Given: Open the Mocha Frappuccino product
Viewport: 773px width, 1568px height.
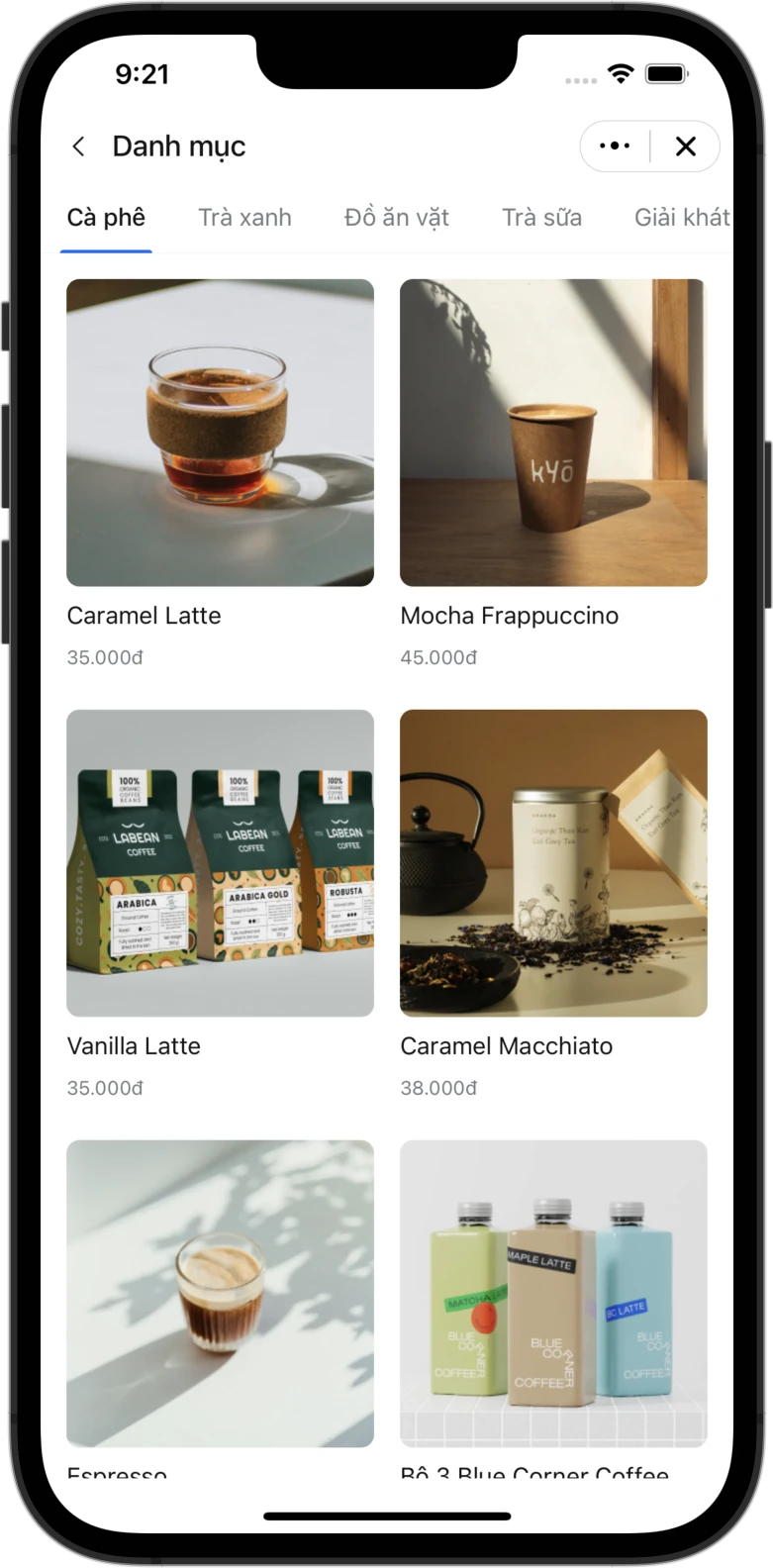Looking at the screenshot, I should click(553, 433).
